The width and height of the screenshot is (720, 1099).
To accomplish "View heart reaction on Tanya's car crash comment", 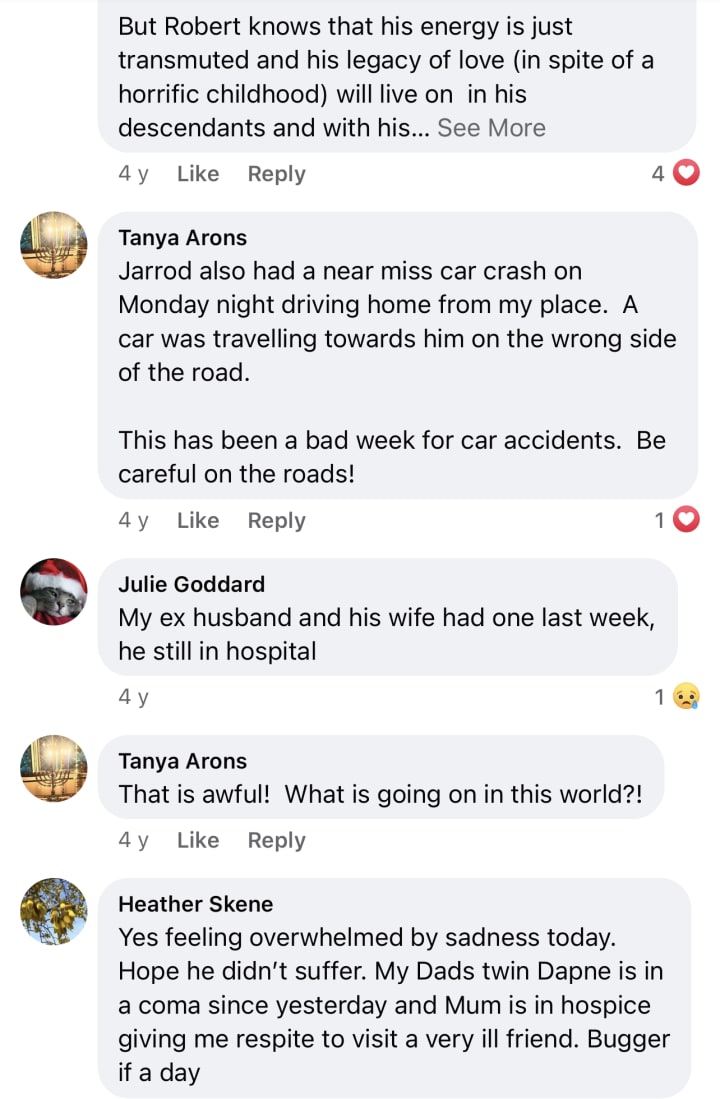I will (676, 520).
